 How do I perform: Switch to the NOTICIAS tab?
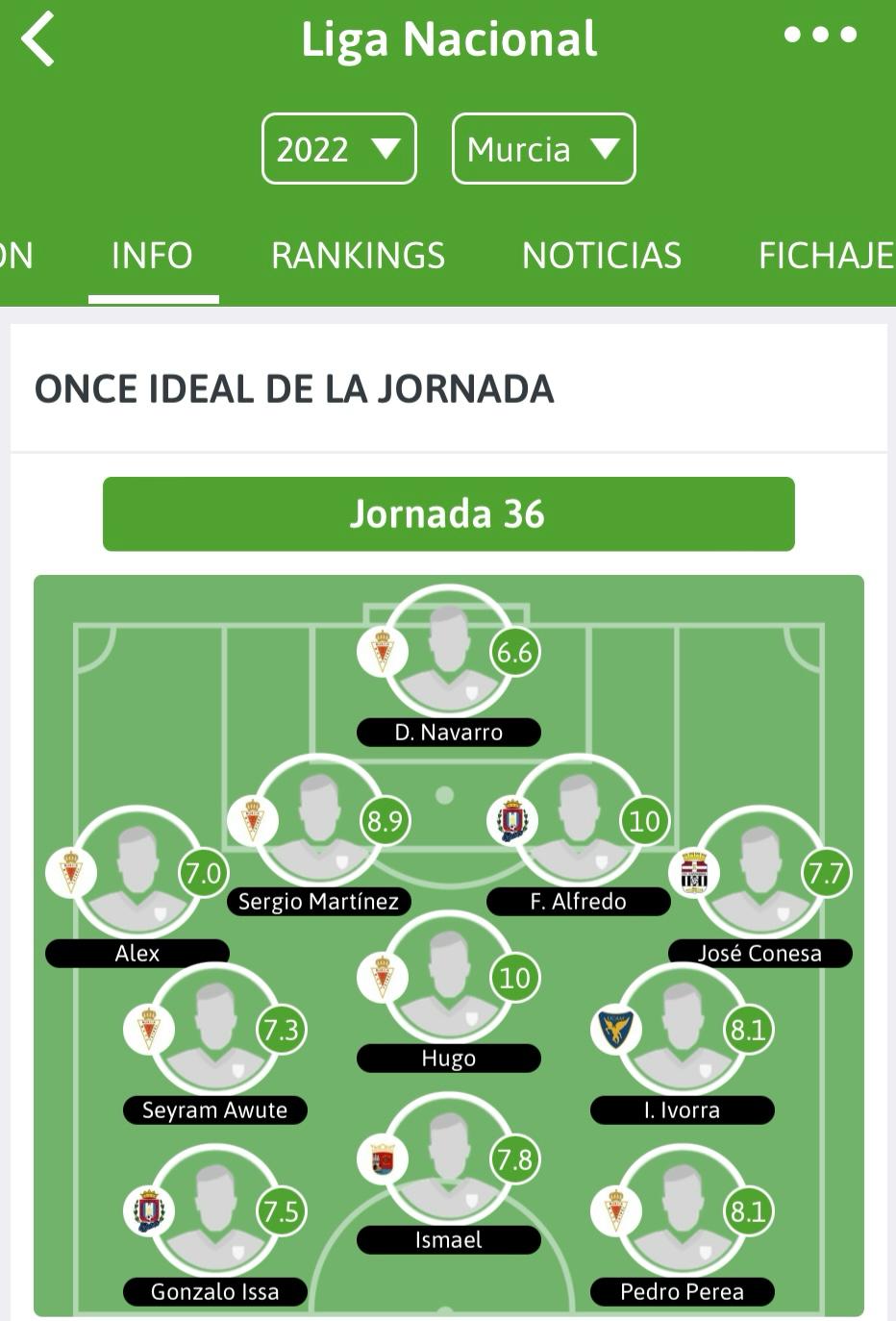point(601,256)
